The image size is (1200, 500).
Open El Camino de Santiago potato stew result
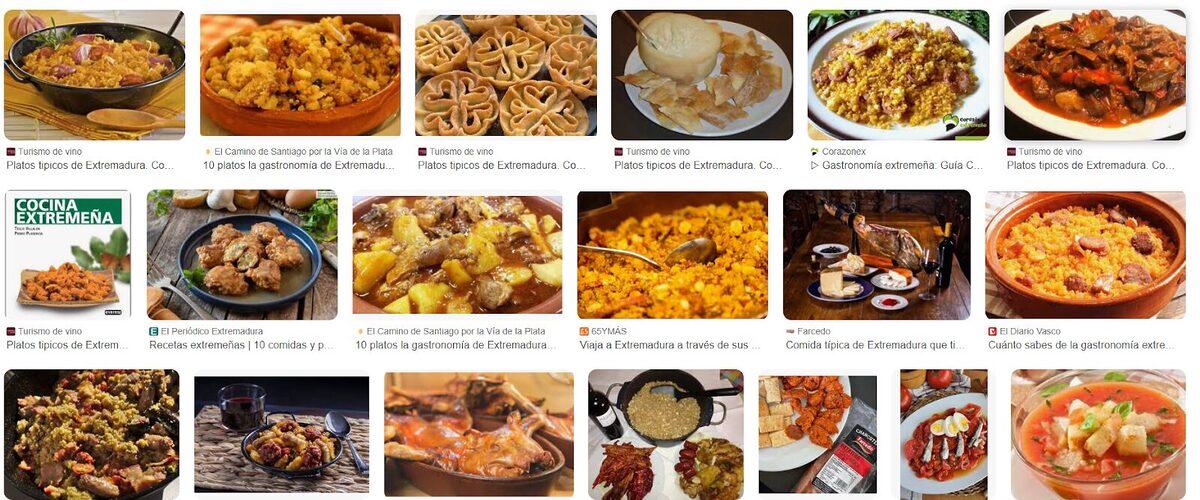(457, 254)
